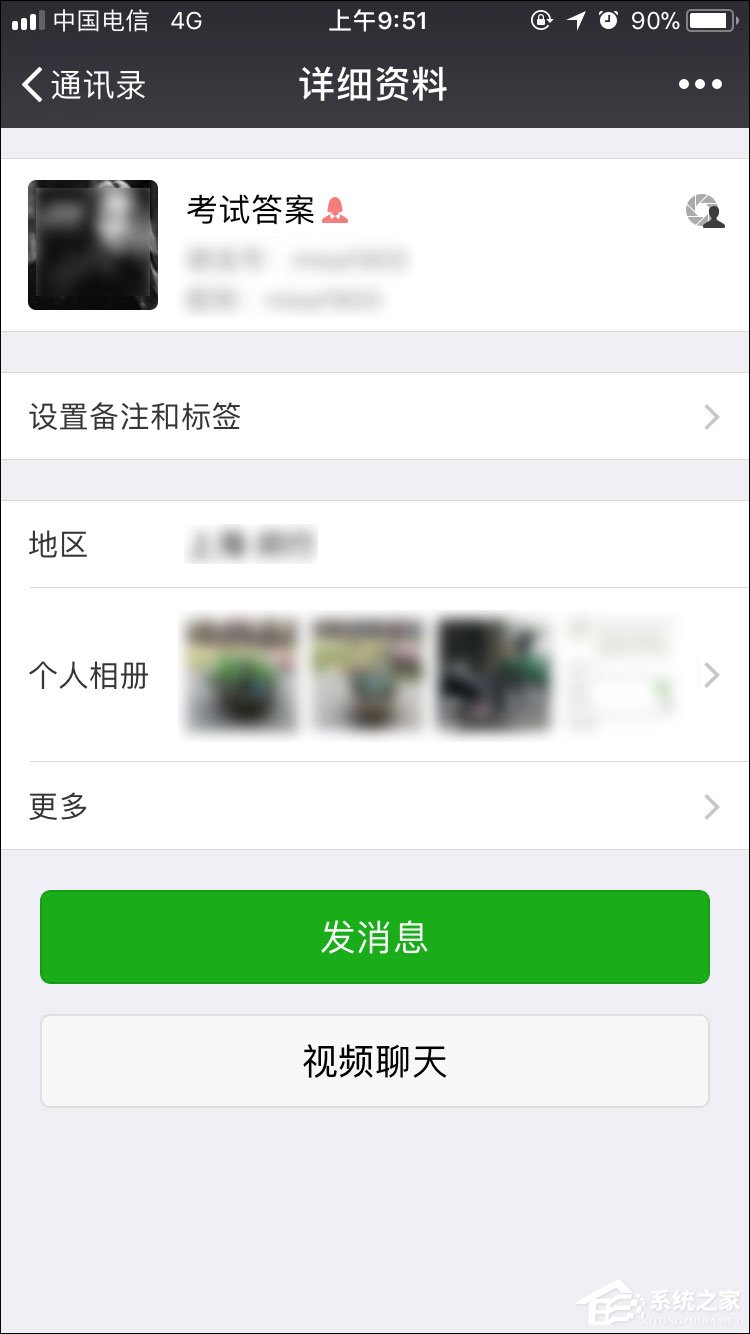Expand the 更多 section

[375, 807]
